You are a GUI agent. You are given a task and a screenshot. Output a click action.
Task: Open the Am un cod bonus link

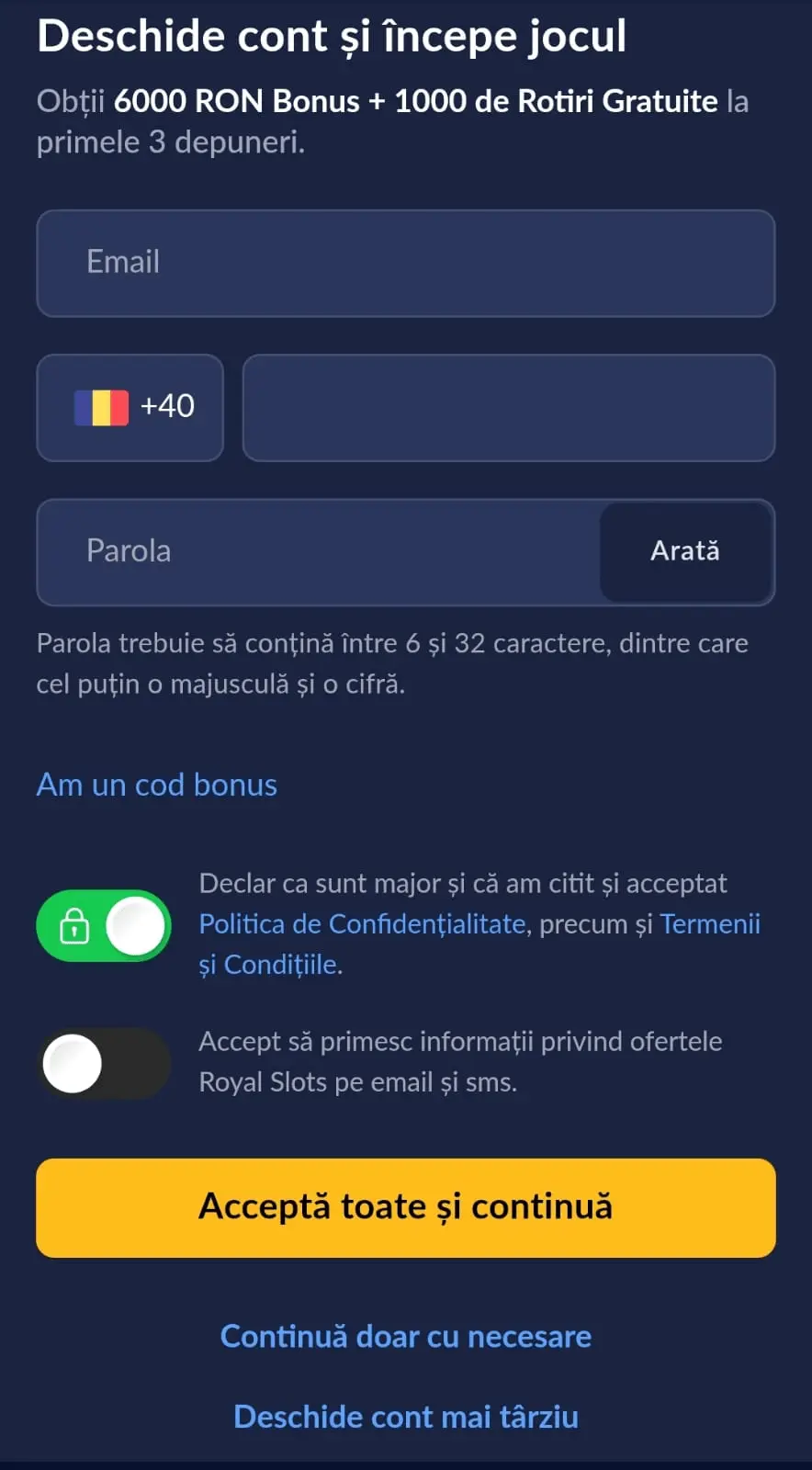click(x=157, y=786)
